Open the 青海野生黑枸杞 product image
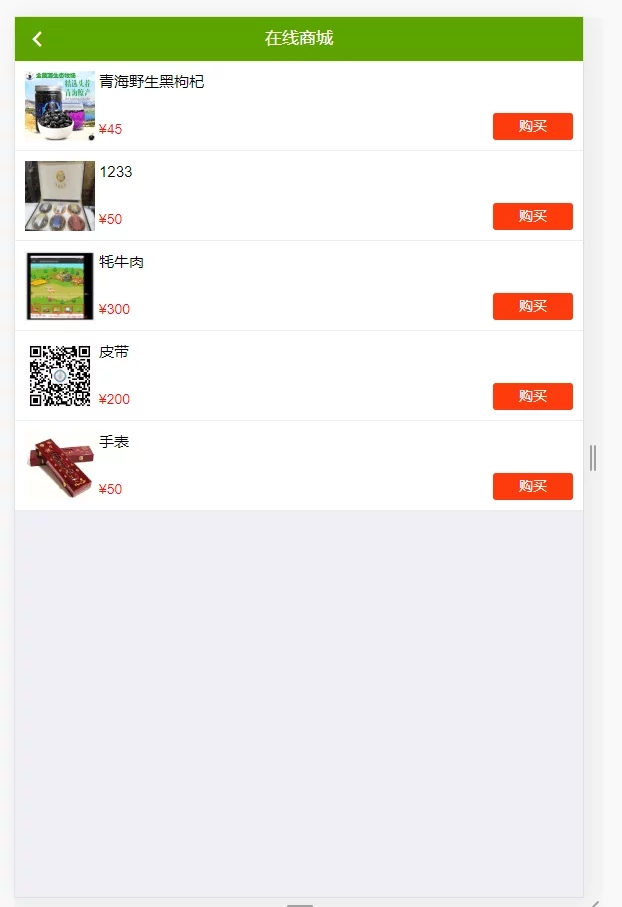Screen dimensions: 622x907 pos(60,105)
